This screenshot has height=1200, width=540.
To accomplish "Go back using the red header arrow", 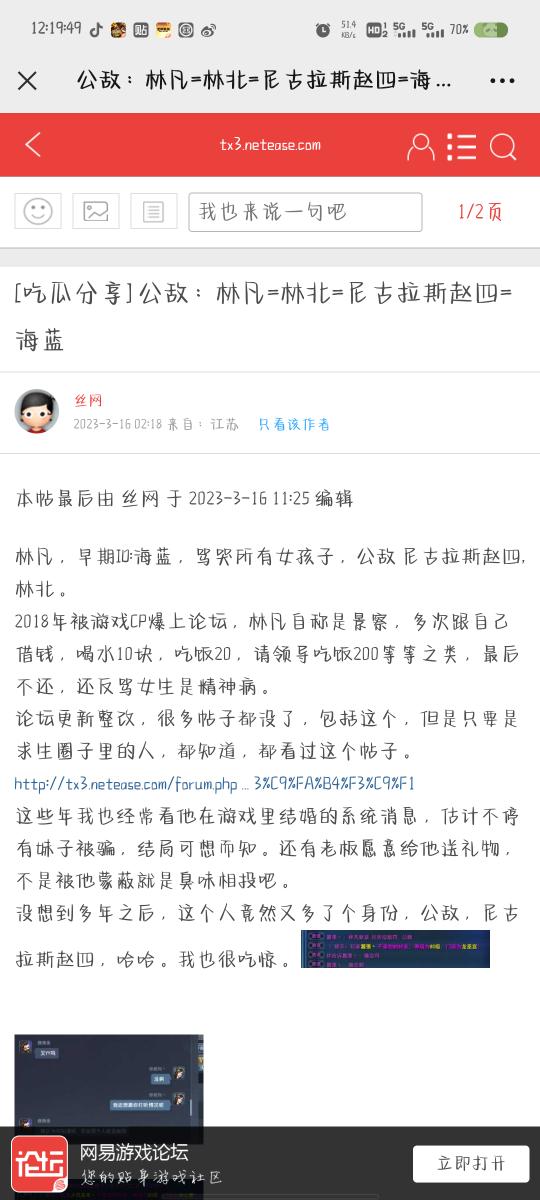I will [x=33, y=145].
